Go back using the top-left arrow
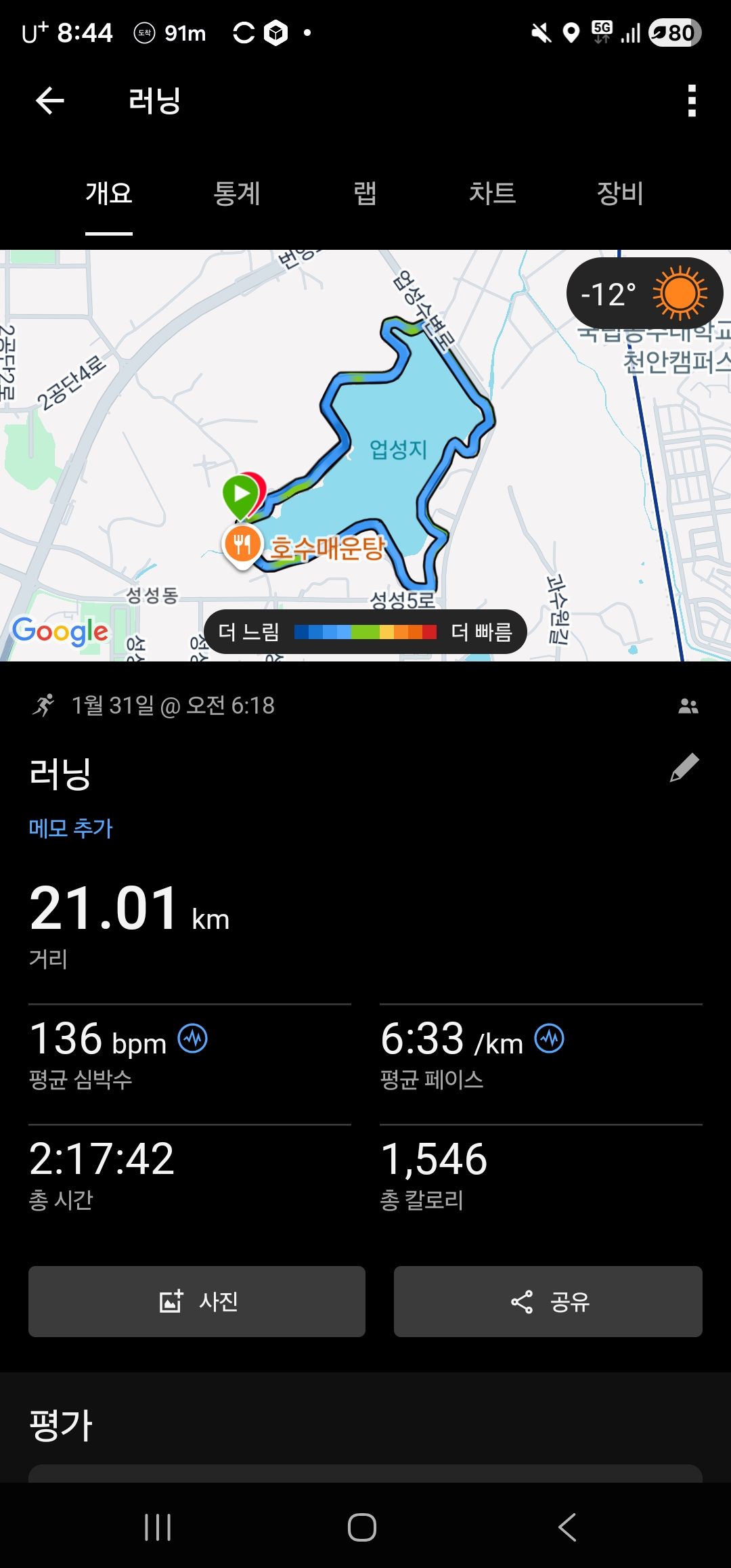731x1568 pixels. pos(49,101)
